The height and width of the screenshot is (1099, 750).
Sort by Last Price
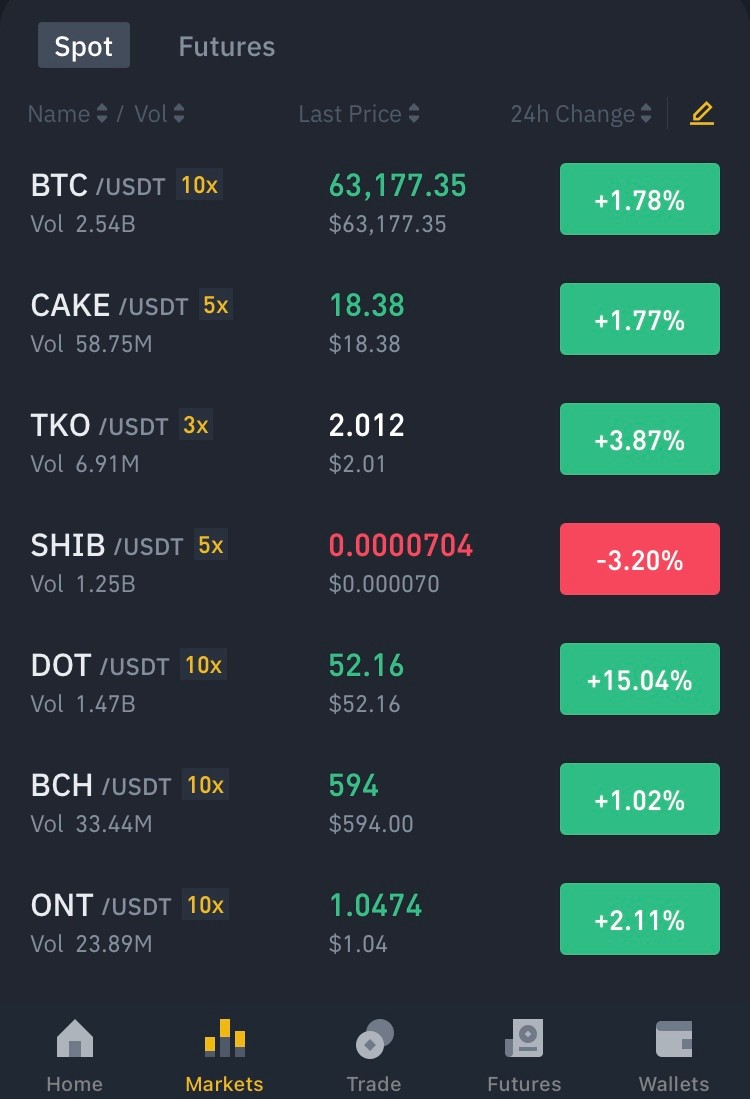pyautogui.click(x=359, y=114)
